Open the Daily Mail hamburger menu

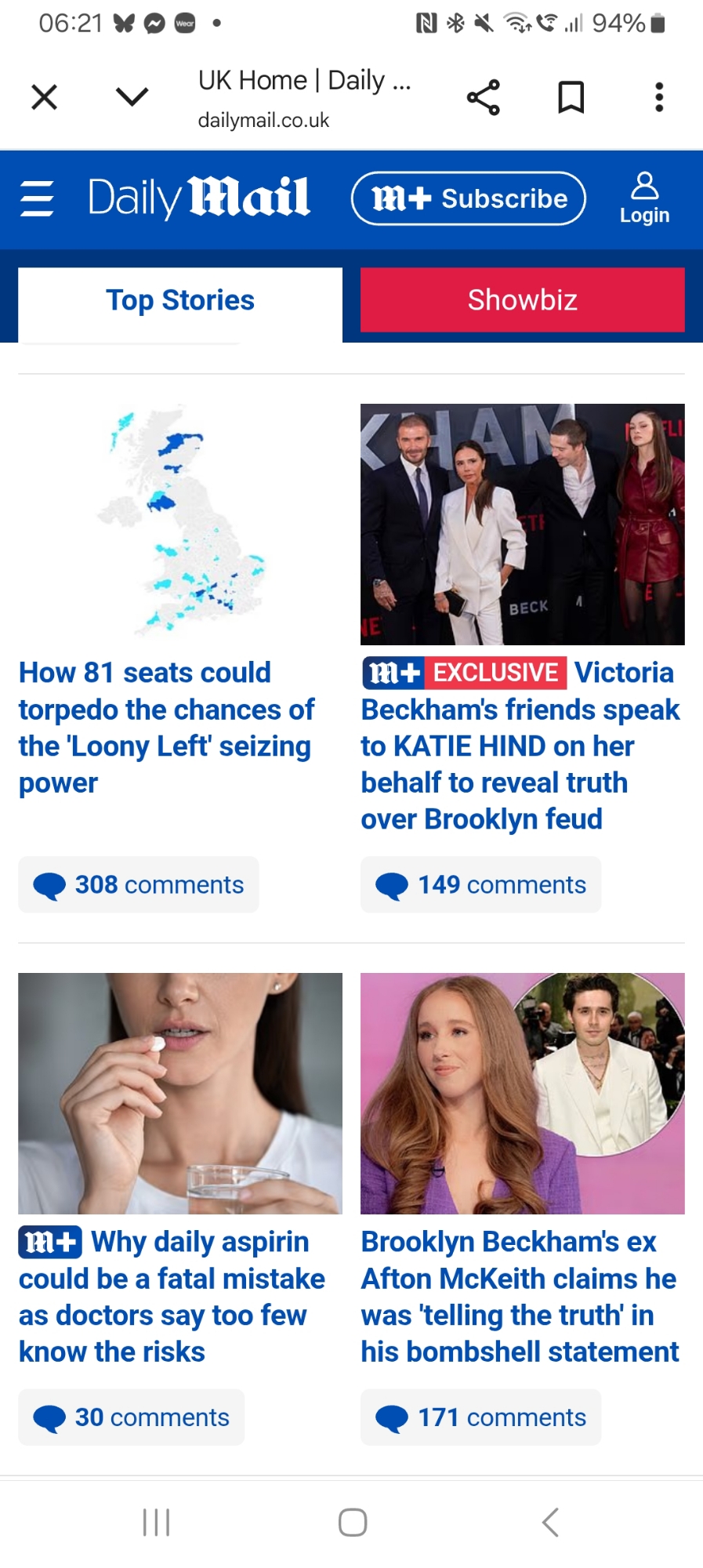click(x=37, y=198)
